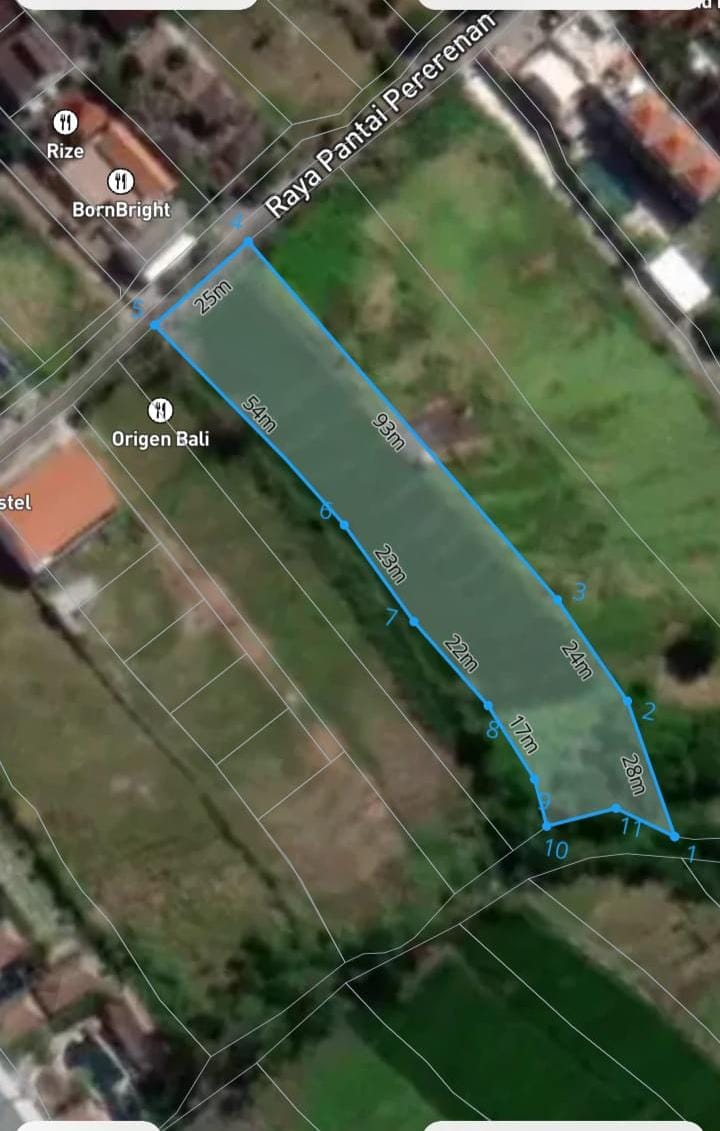This screenshot has width=720, height=1131.
Task: Tap the Origen Bali restaurant marker
Action: (x=160, y=409)
